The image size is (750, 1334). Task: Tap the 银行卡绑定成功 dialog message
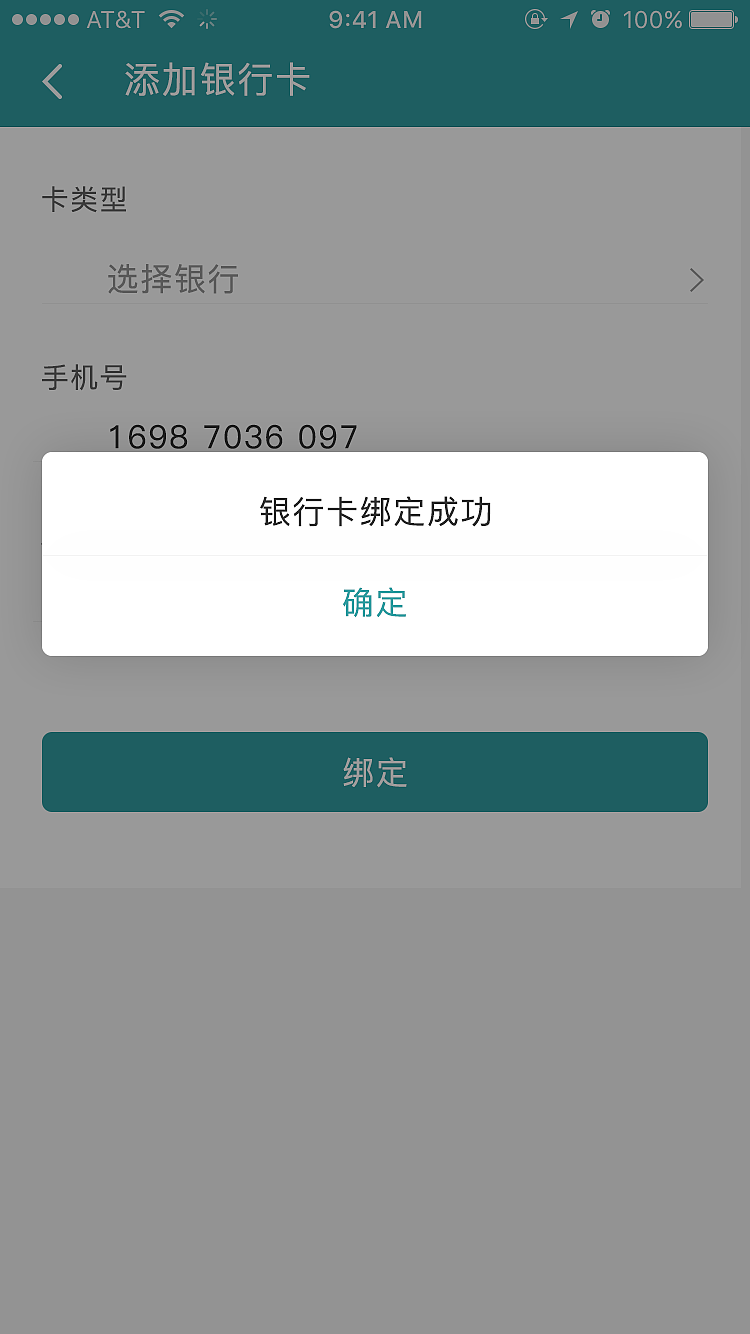coord(374,511)
